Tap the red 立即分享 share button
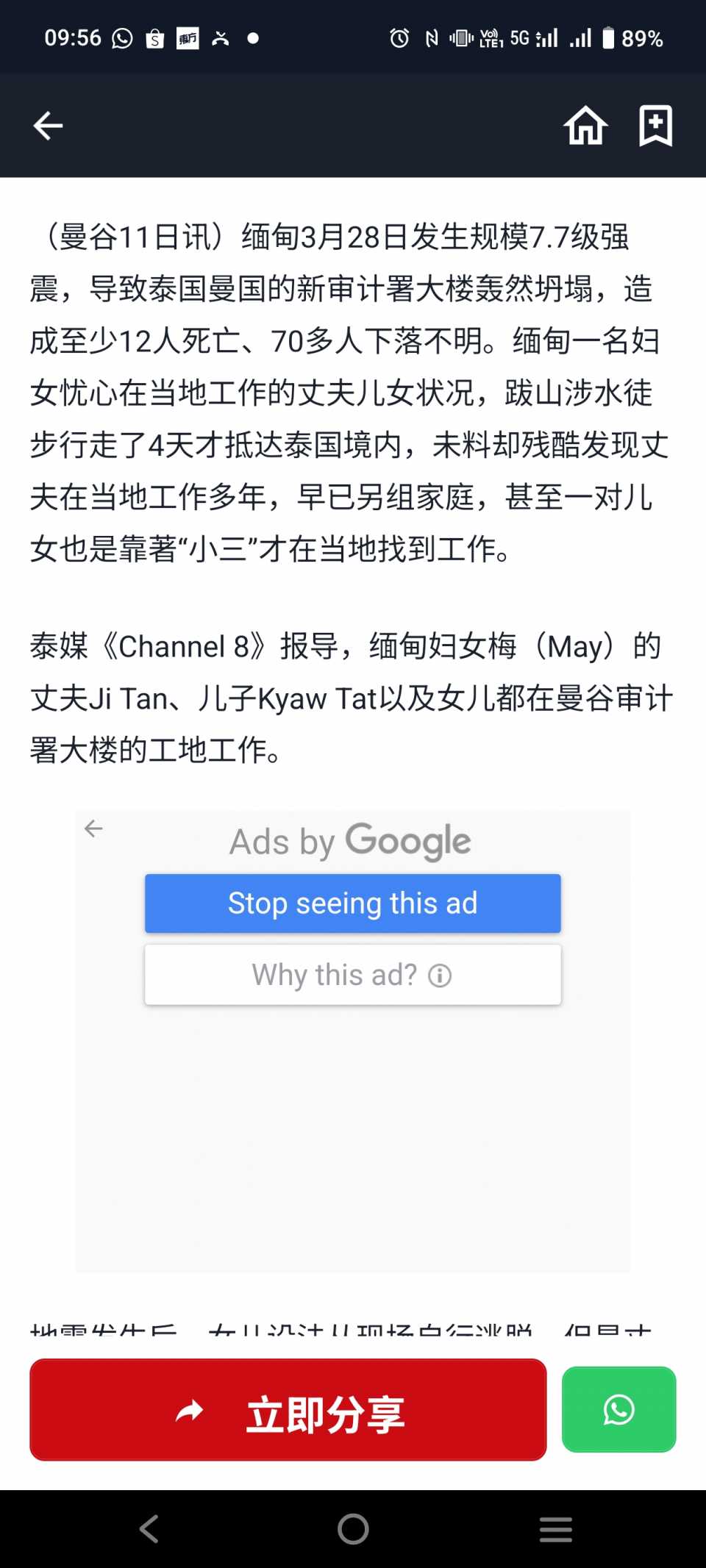This screenshot has width=706, height=1568. tap(288, 1410)
